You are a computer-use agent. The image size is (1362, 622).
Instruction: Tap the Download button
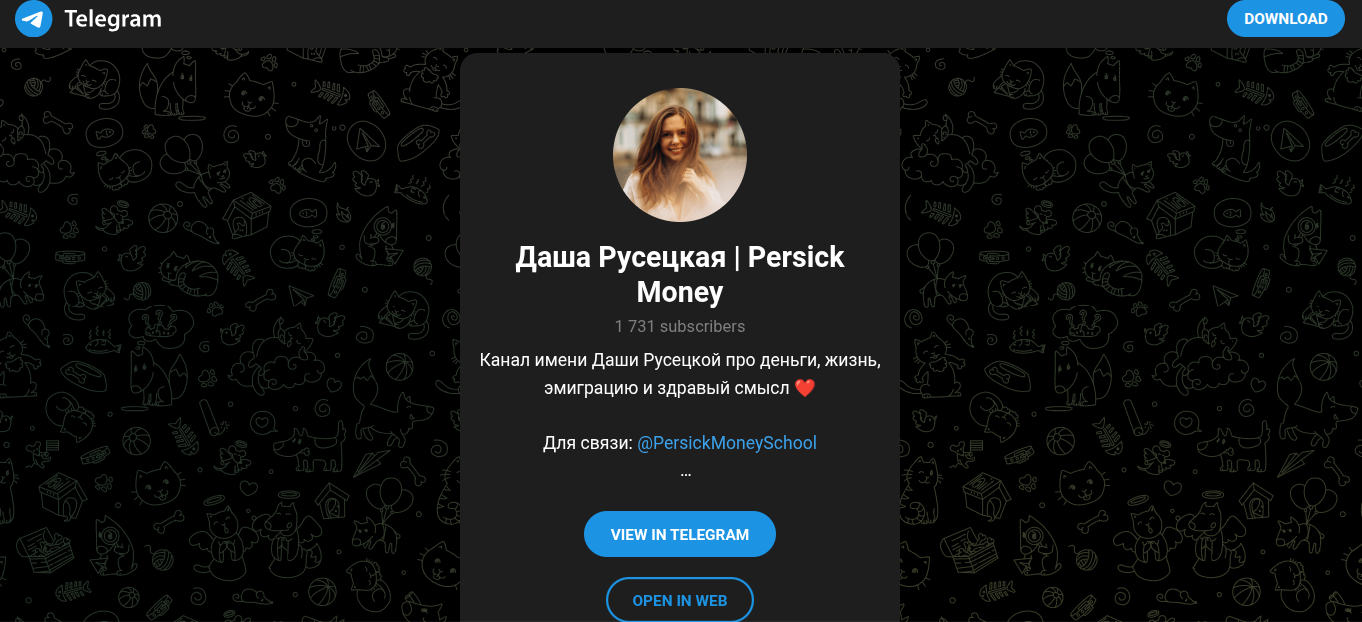1285,19
